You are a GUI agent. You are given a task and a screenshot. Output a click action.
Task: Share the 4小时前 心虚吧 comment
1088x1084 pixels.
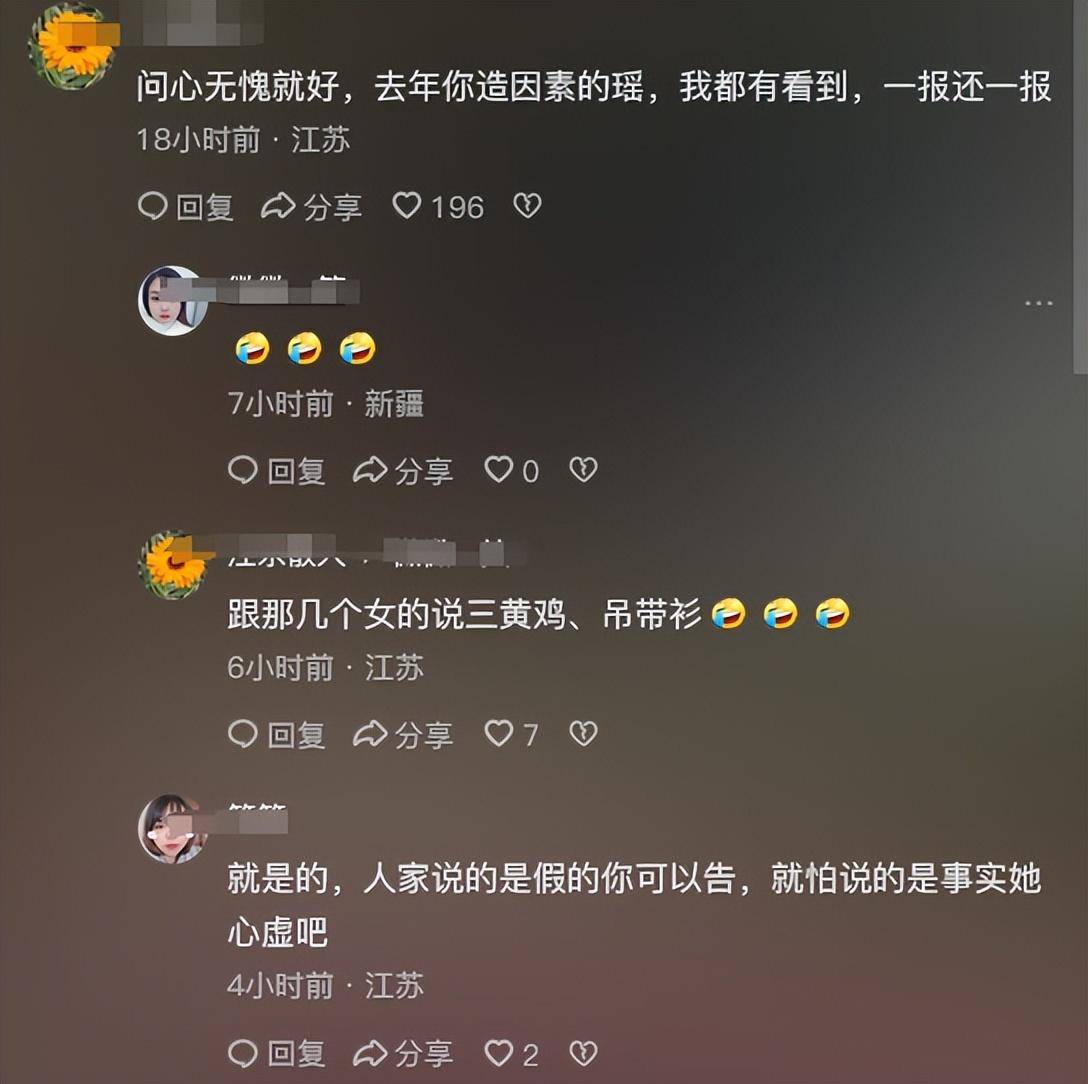click(403, 1053)
